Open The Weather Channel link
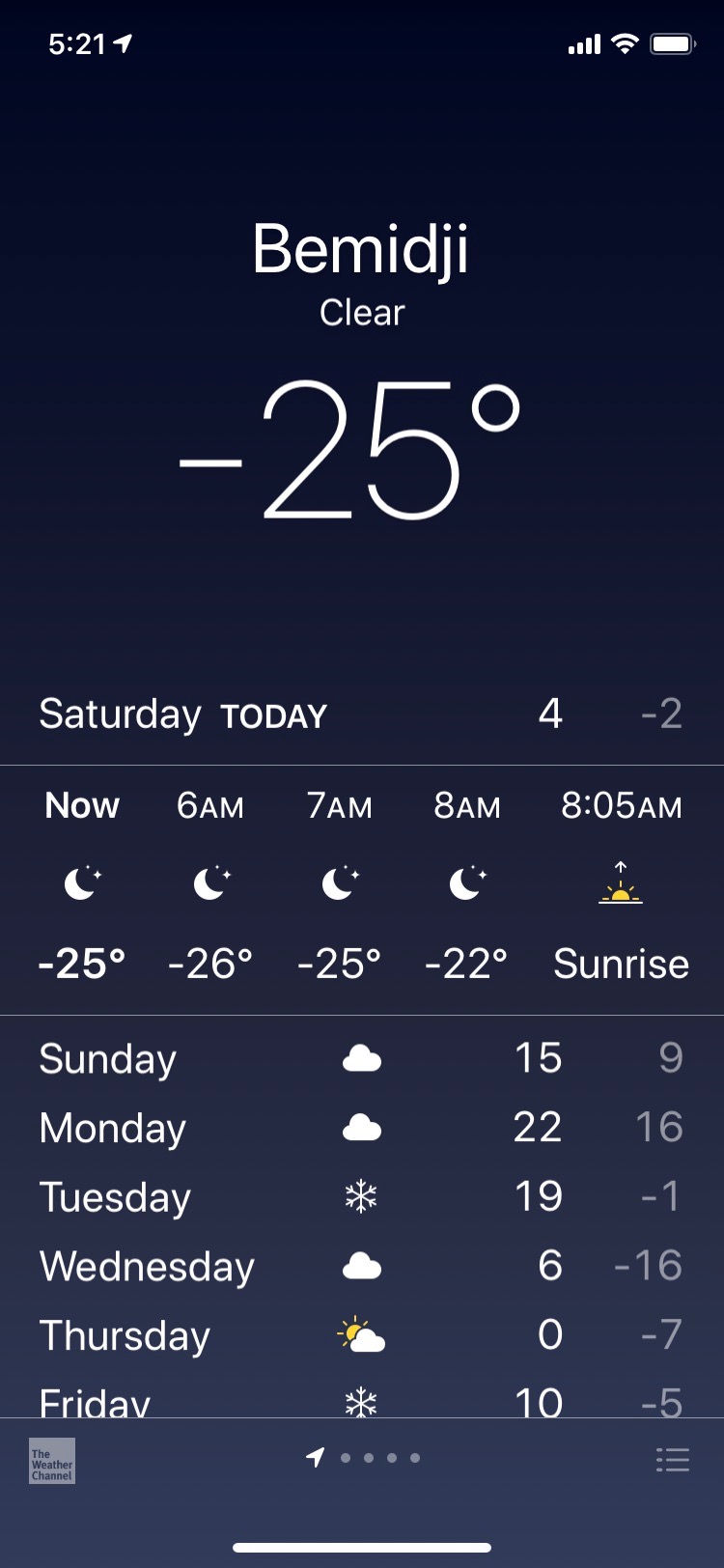 (x=52, y=1460)
